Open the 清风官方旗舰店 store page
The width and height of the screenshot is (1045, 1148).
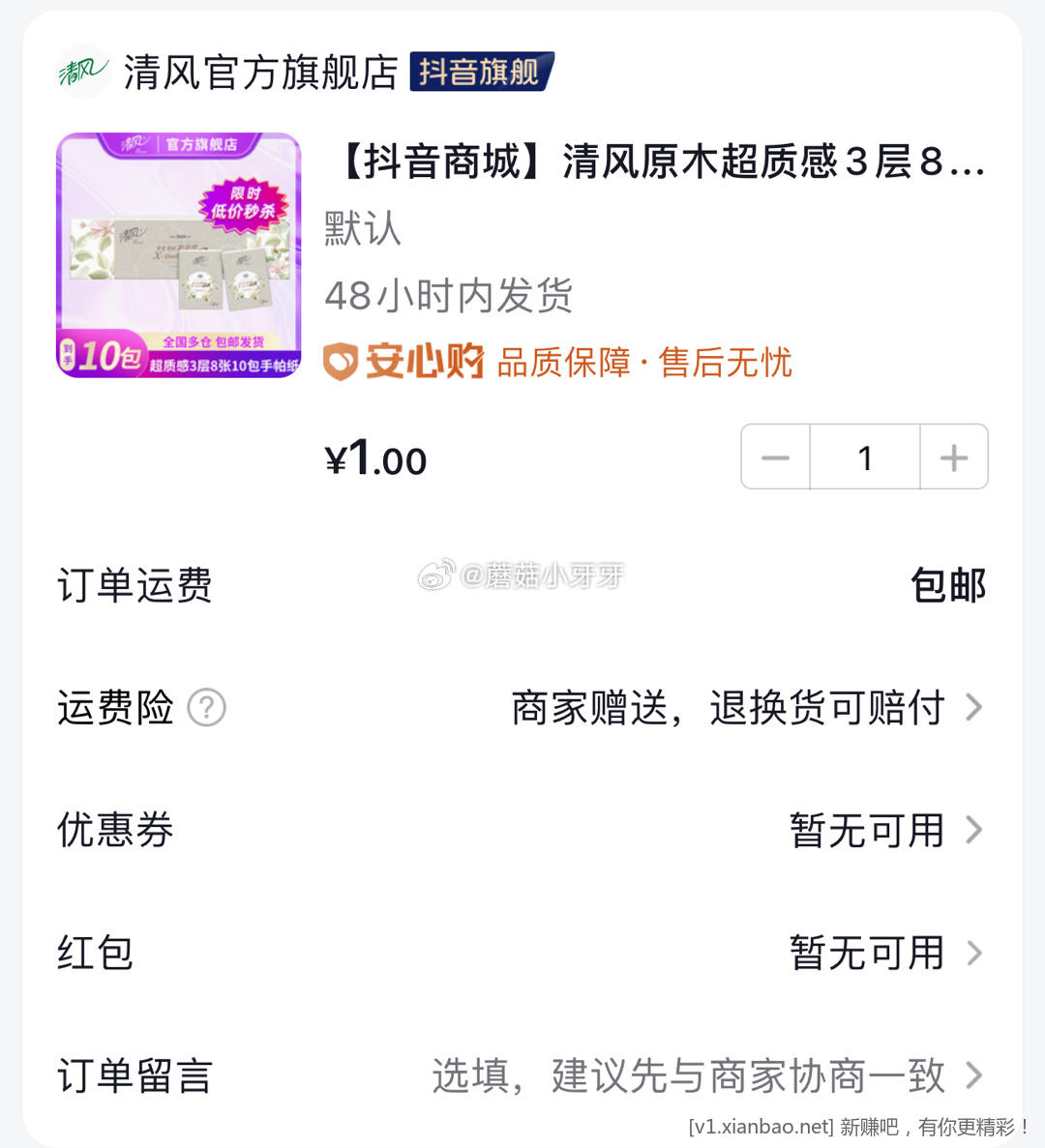coord(261,73)
